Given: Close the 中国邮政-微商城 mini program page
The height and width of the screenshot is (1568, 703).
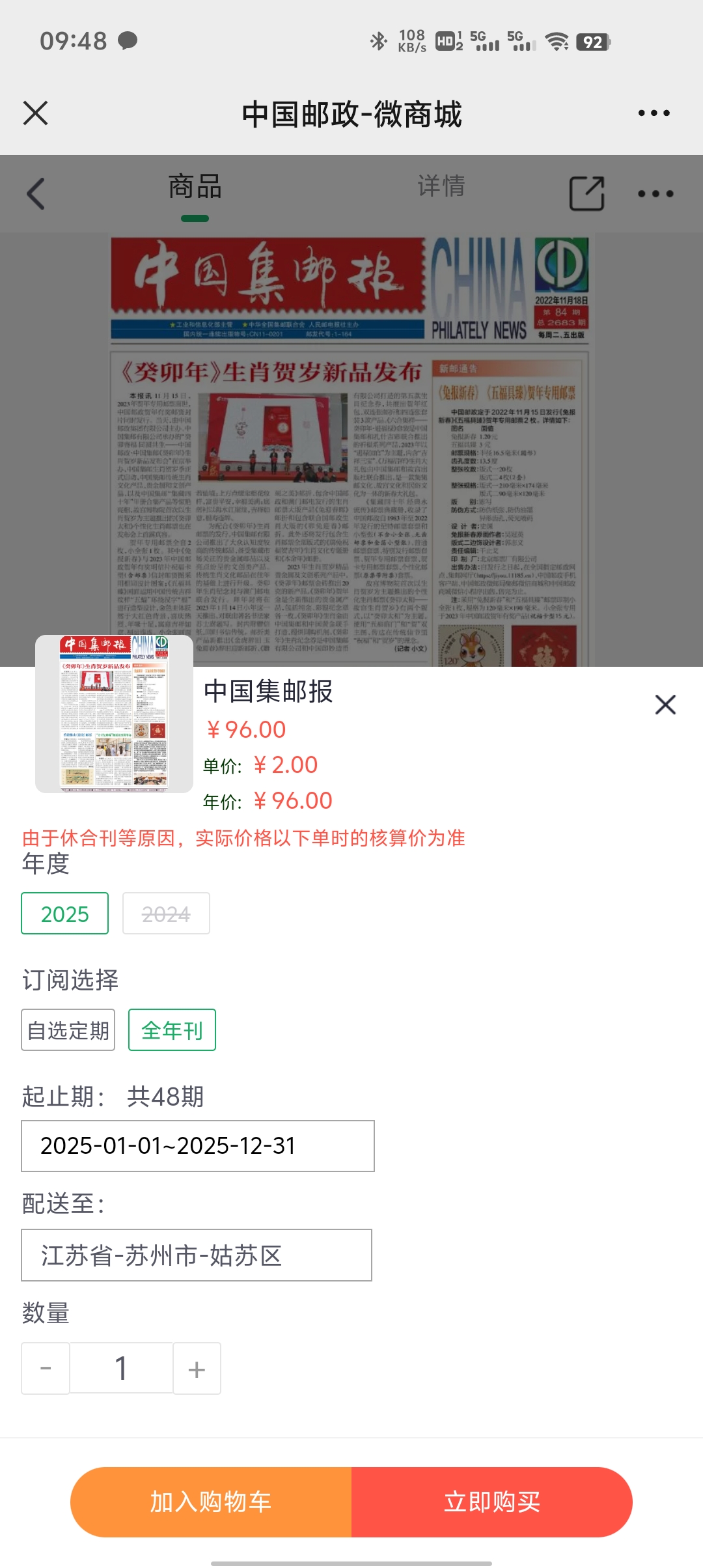Looking at the screenshot, I should [35, 113].
